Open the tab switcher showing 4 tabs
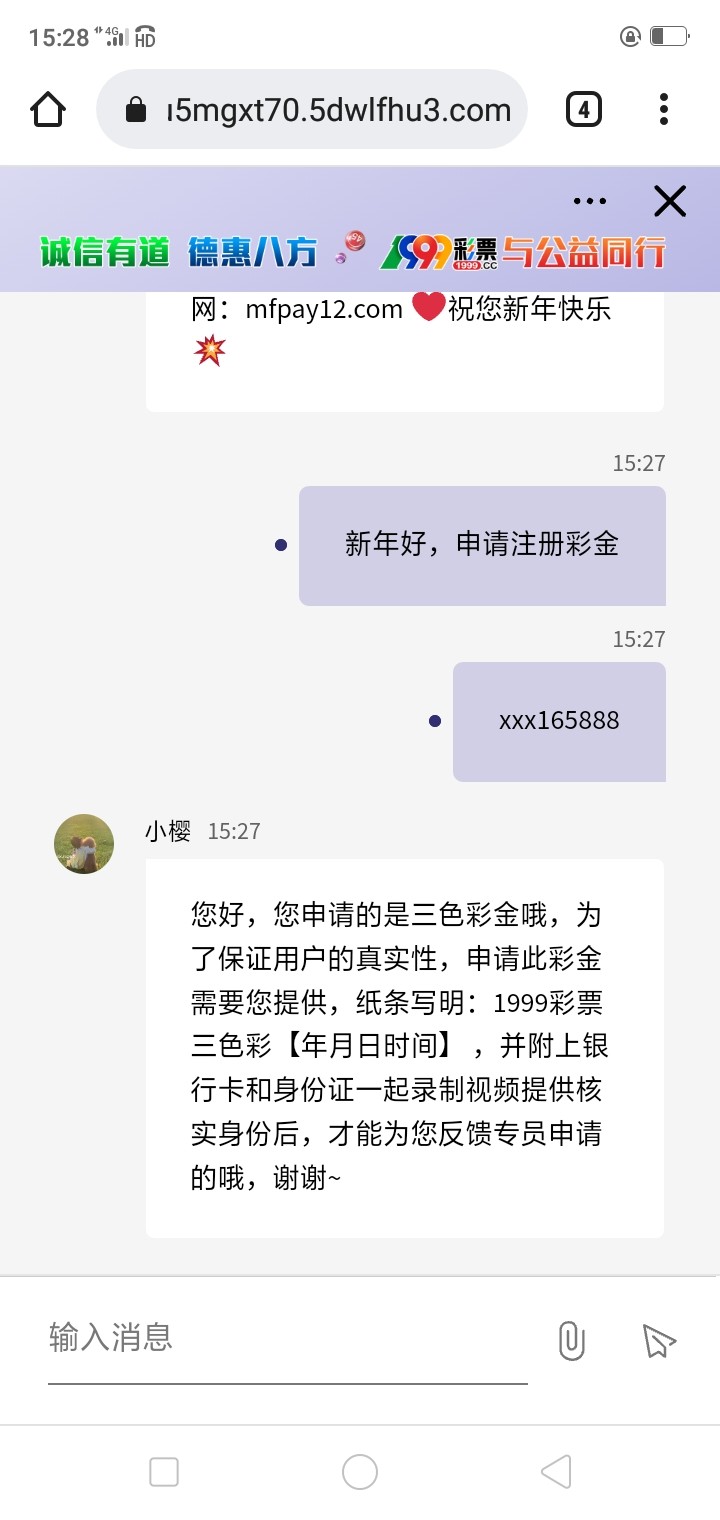 point(584,109)
